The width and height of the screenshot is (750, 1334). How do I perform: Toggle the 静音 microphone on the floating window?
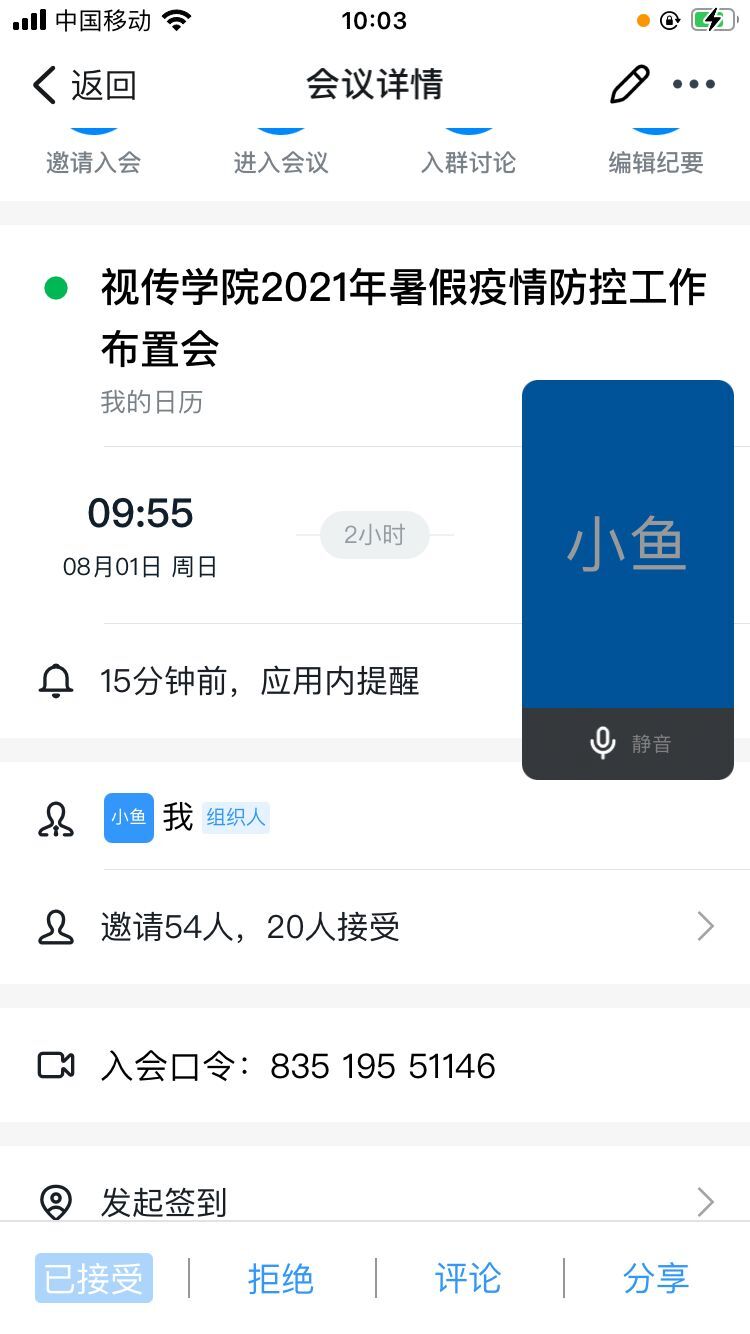tap(628, 743)
